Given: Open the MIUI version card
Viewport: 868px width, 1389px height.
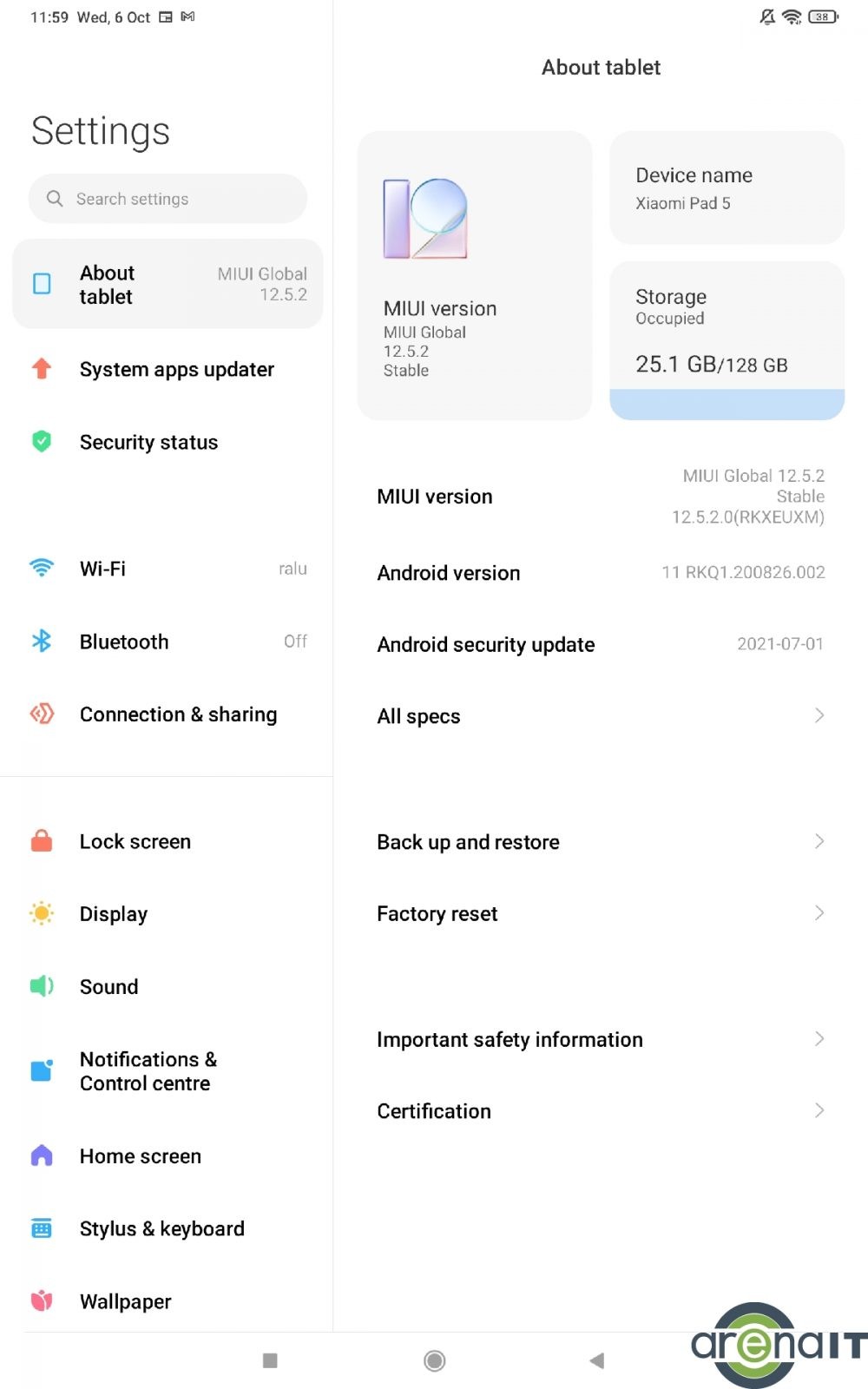Looking at the screenshot, I should coord(474,276).
